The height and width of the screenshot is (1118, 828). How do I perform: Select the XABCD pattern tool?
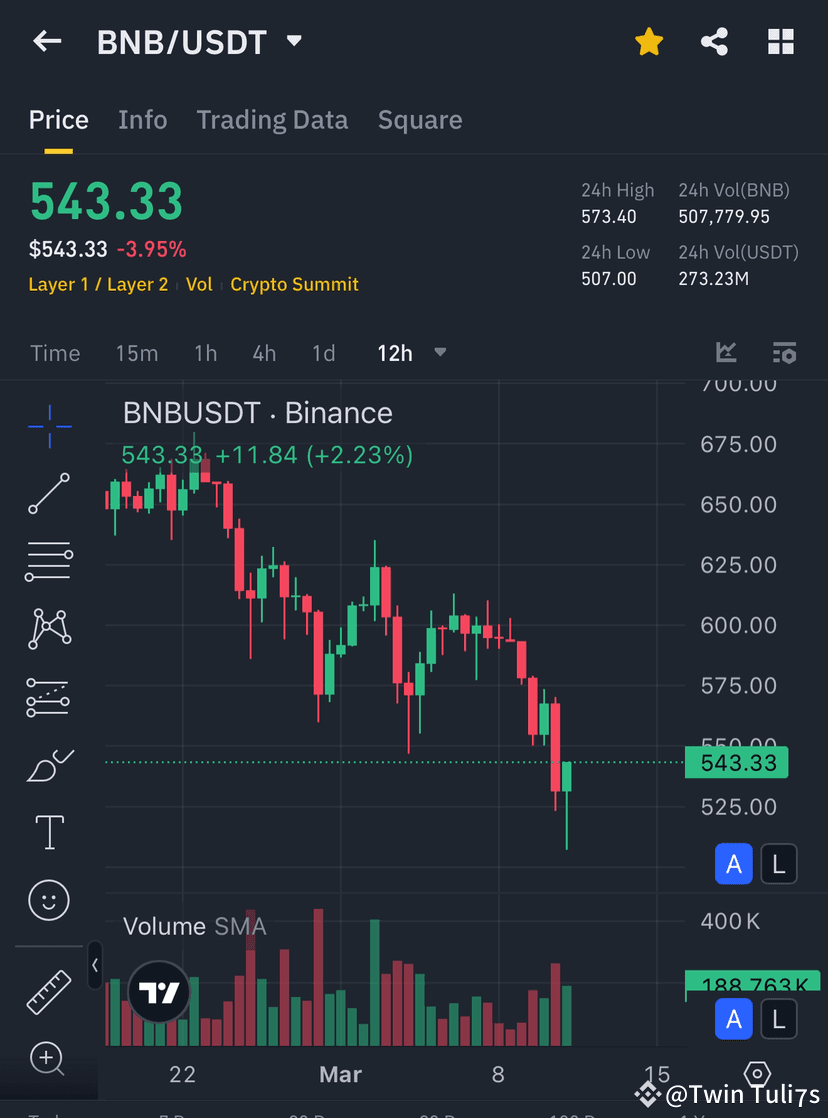click(x=48, y=628)
